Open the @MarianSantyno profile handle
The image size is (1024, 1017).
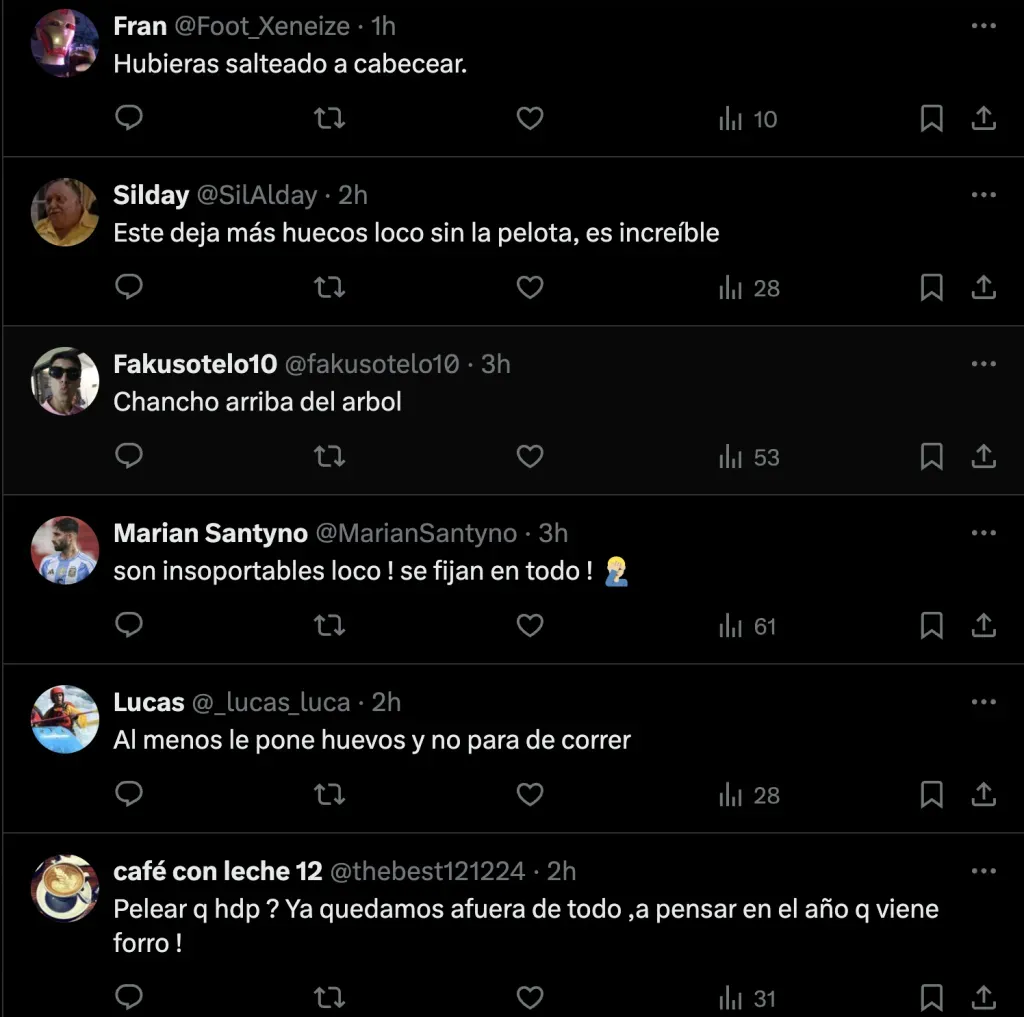pos(416,533)
